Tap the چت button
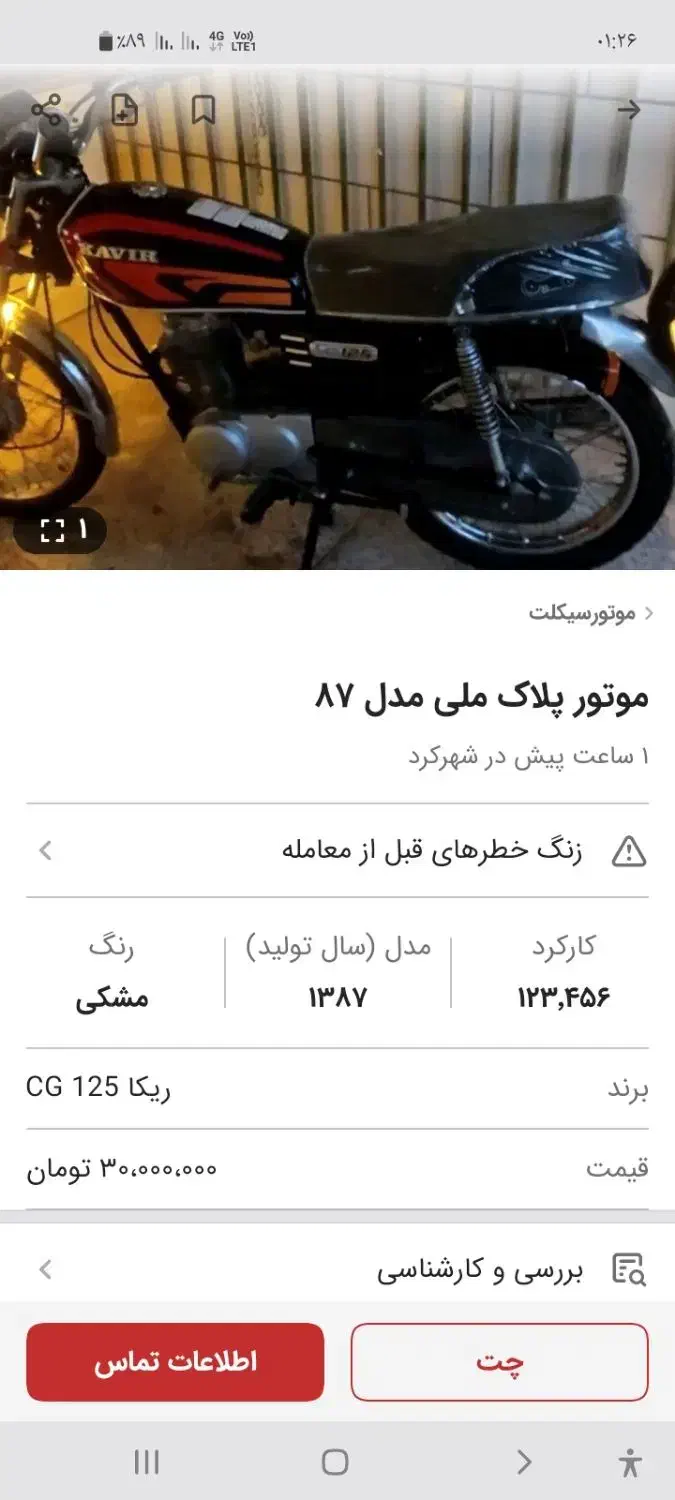675x1500 pixels. pyautogui.click(x=499, y=1362)
